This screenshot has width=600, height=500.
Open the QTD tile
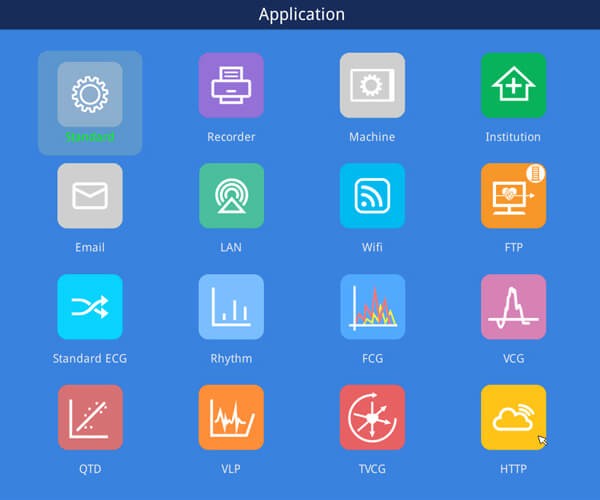(x=90, y=417)
